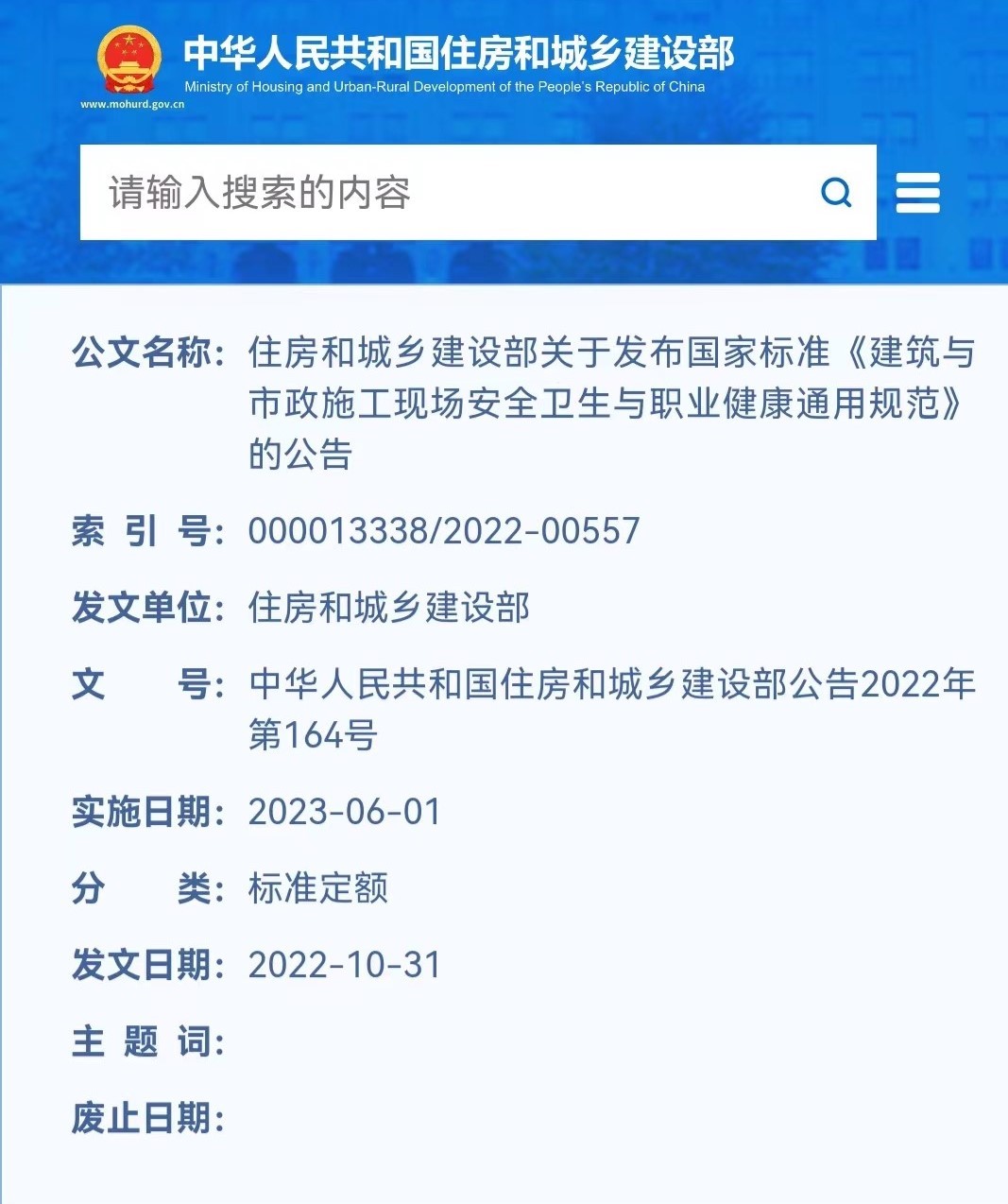Open the hamburger navigation menu
1008x1204 pixels.
(917, 193)
